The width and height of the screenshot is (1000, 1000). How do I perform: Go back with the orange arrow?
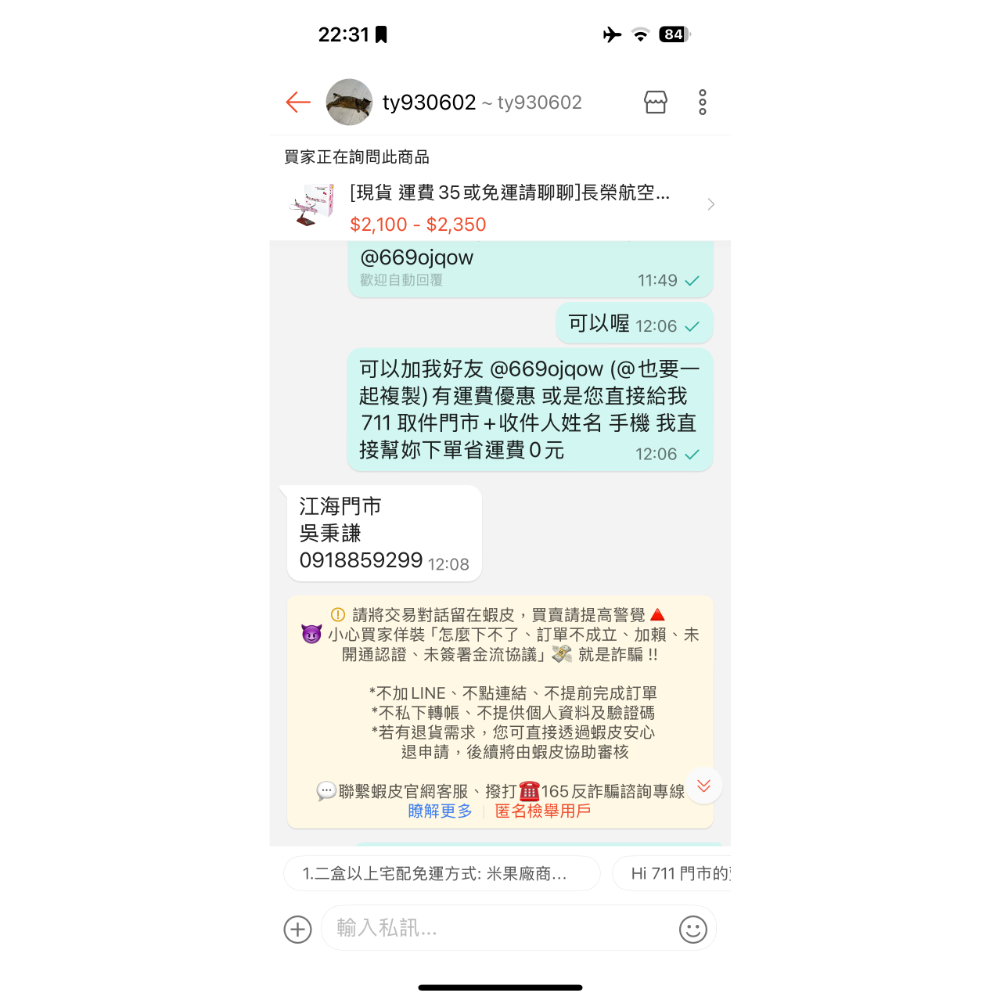point(298,102)
